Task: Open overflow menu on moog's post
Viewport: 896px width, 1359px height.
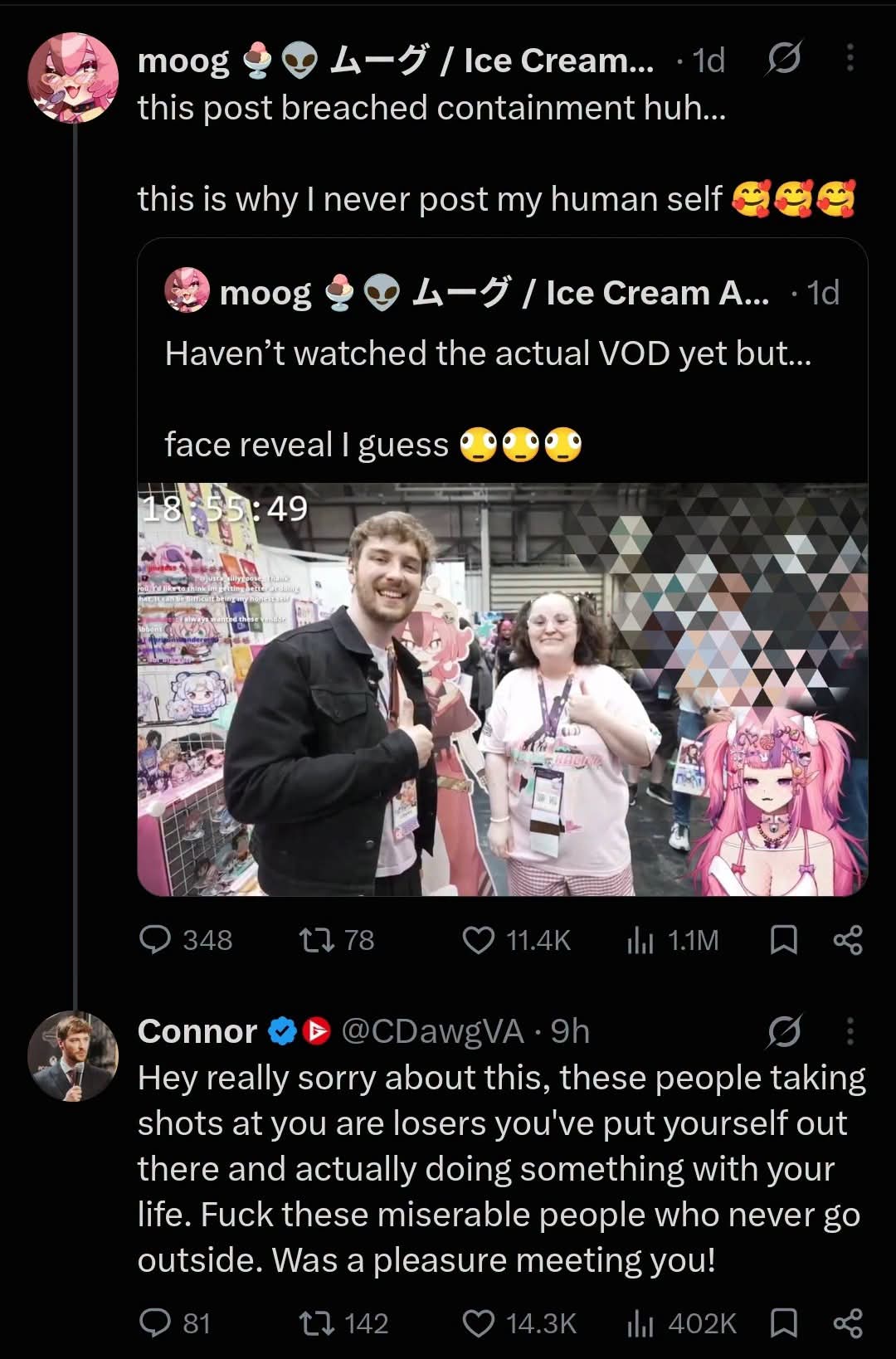Action: coord(850,57)
